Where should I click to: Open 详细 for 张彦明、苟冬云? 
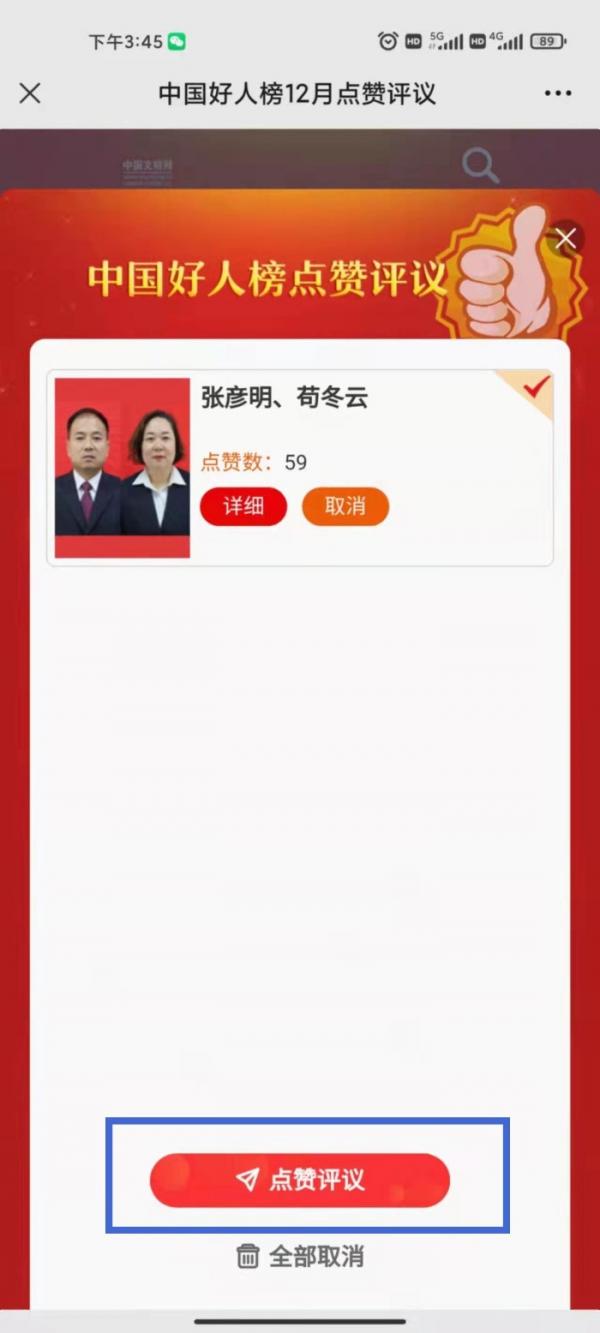(x=243, y=506)
